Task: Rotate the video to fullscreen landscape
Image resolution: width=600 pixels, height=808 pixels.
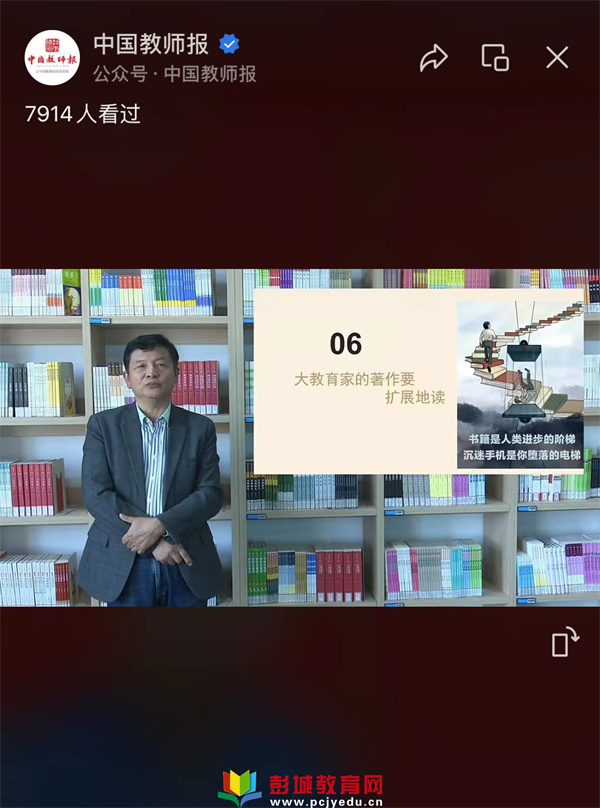Action: (x=564, y=643)
